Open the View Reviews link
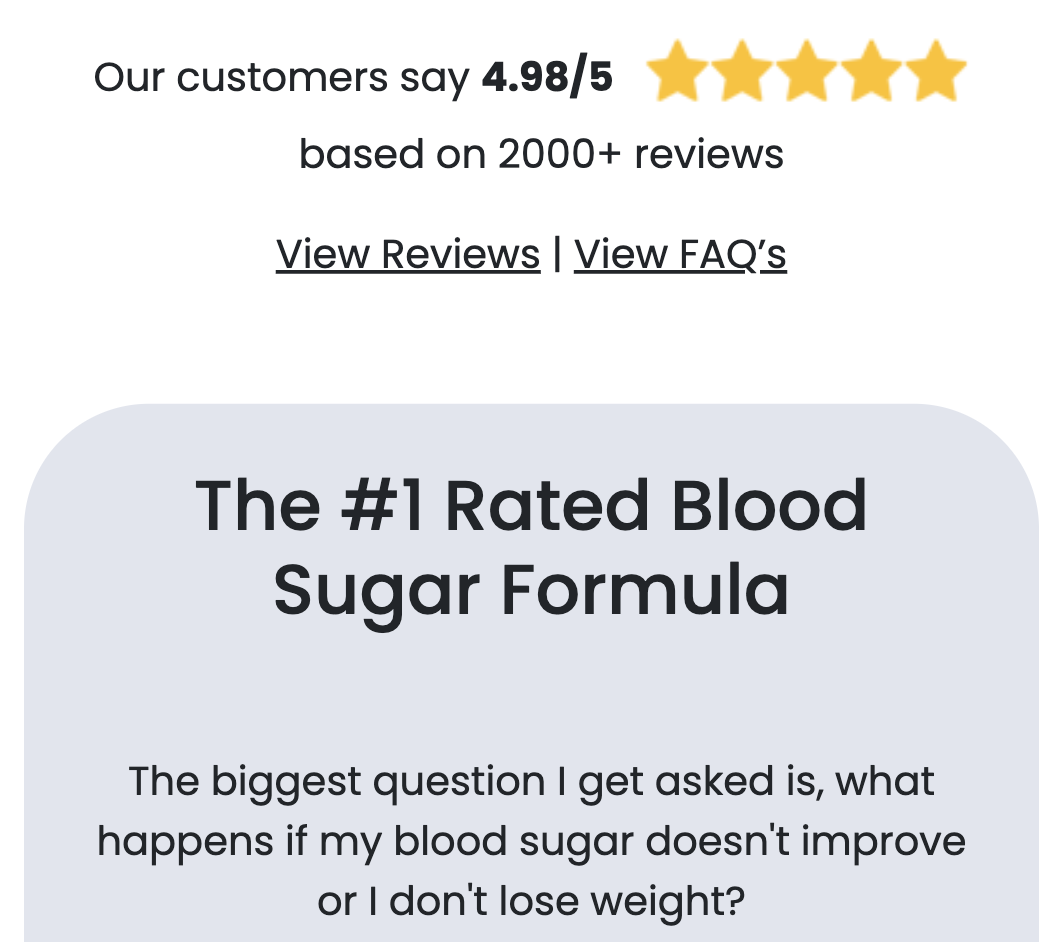 408,254
